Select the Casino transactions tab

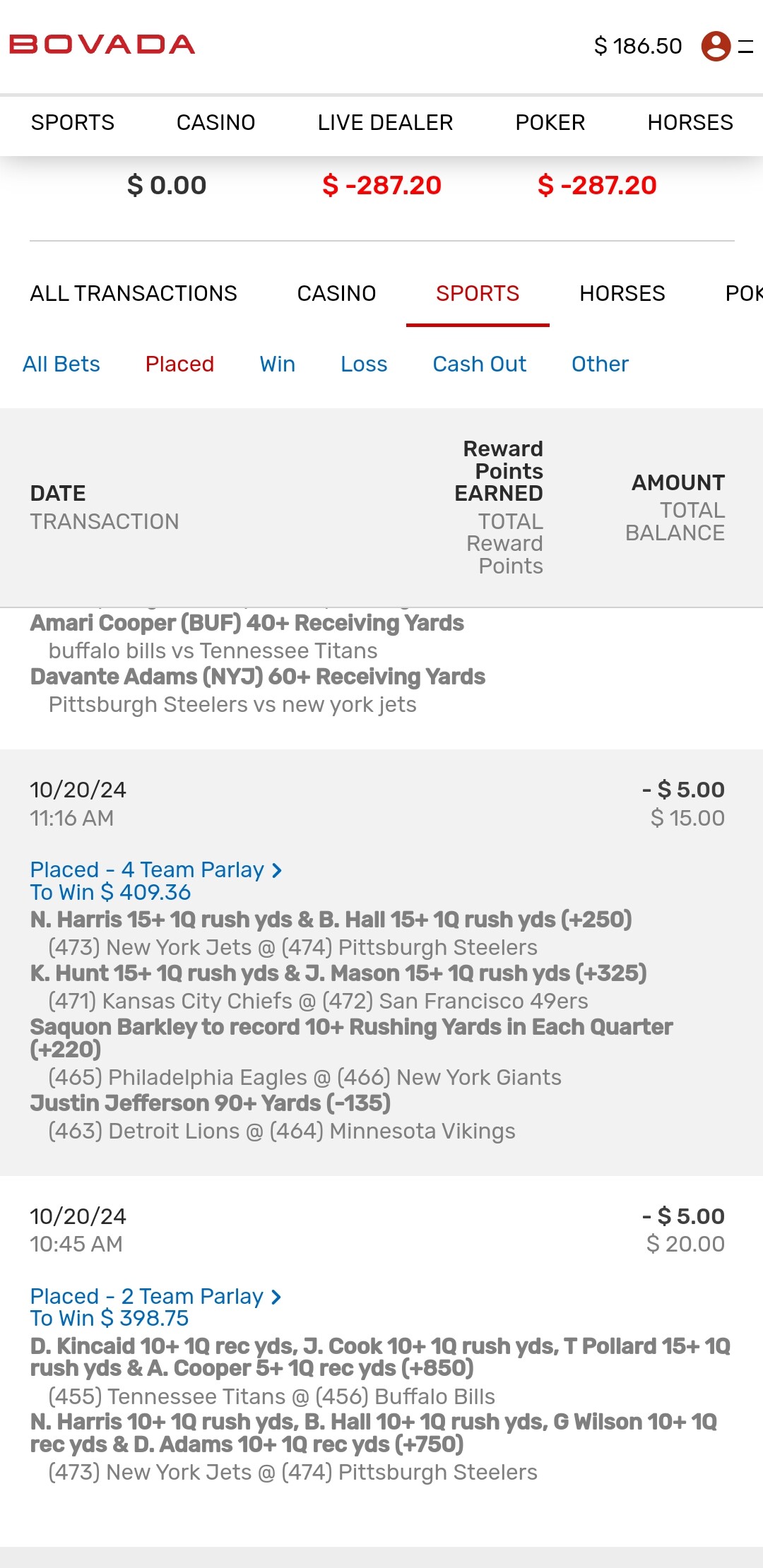coord(336,293)
